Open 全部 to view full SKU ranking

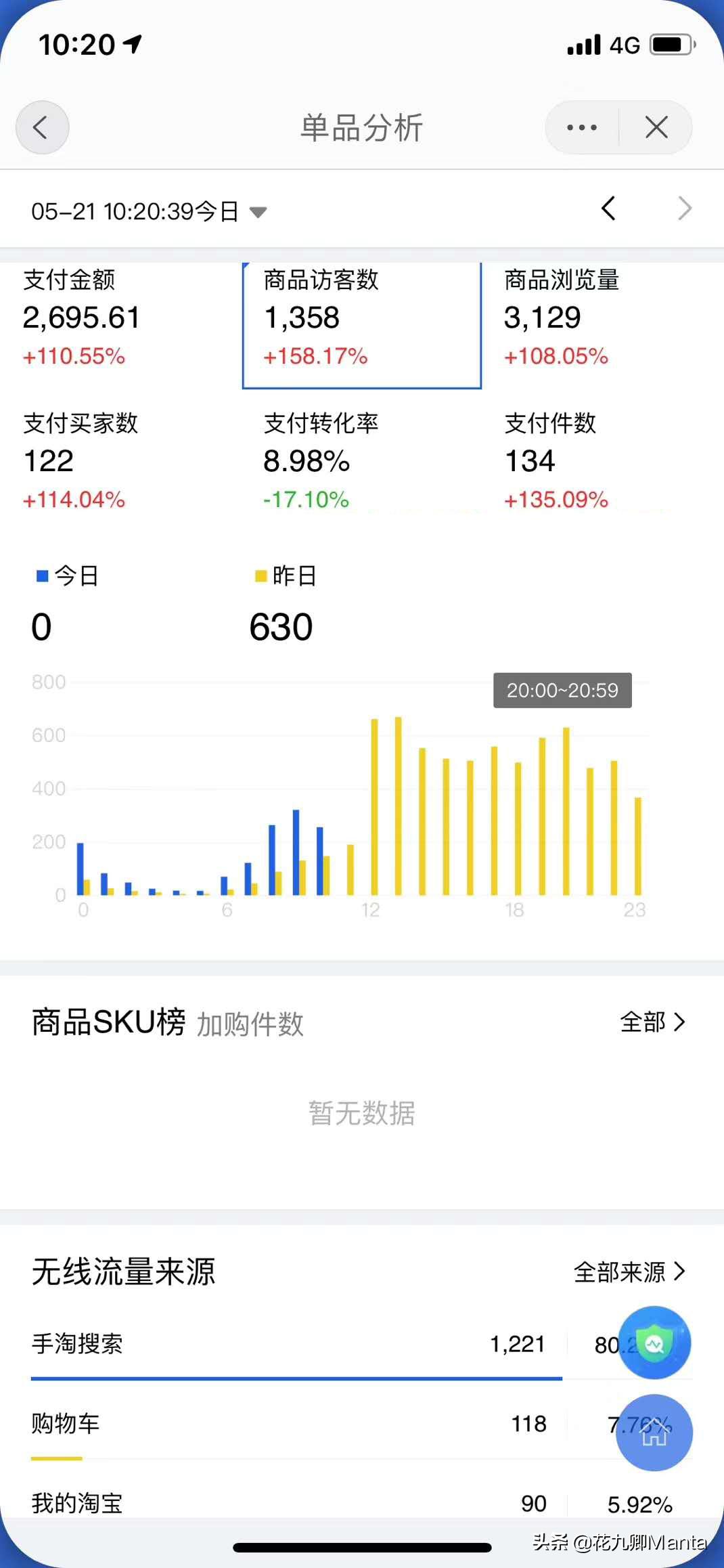[x=652, y=1022]
